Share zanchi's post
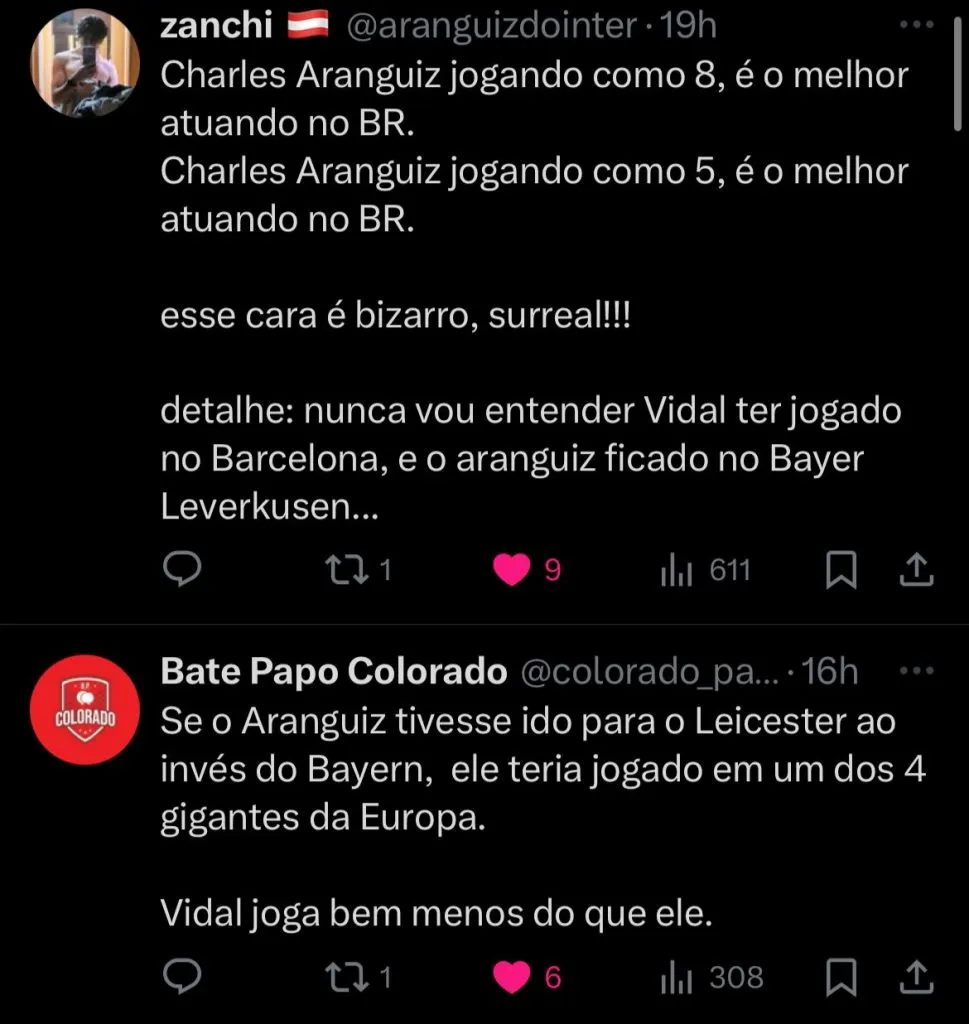The height and width of the screenshot is (1024, 969). click(916, 570)
